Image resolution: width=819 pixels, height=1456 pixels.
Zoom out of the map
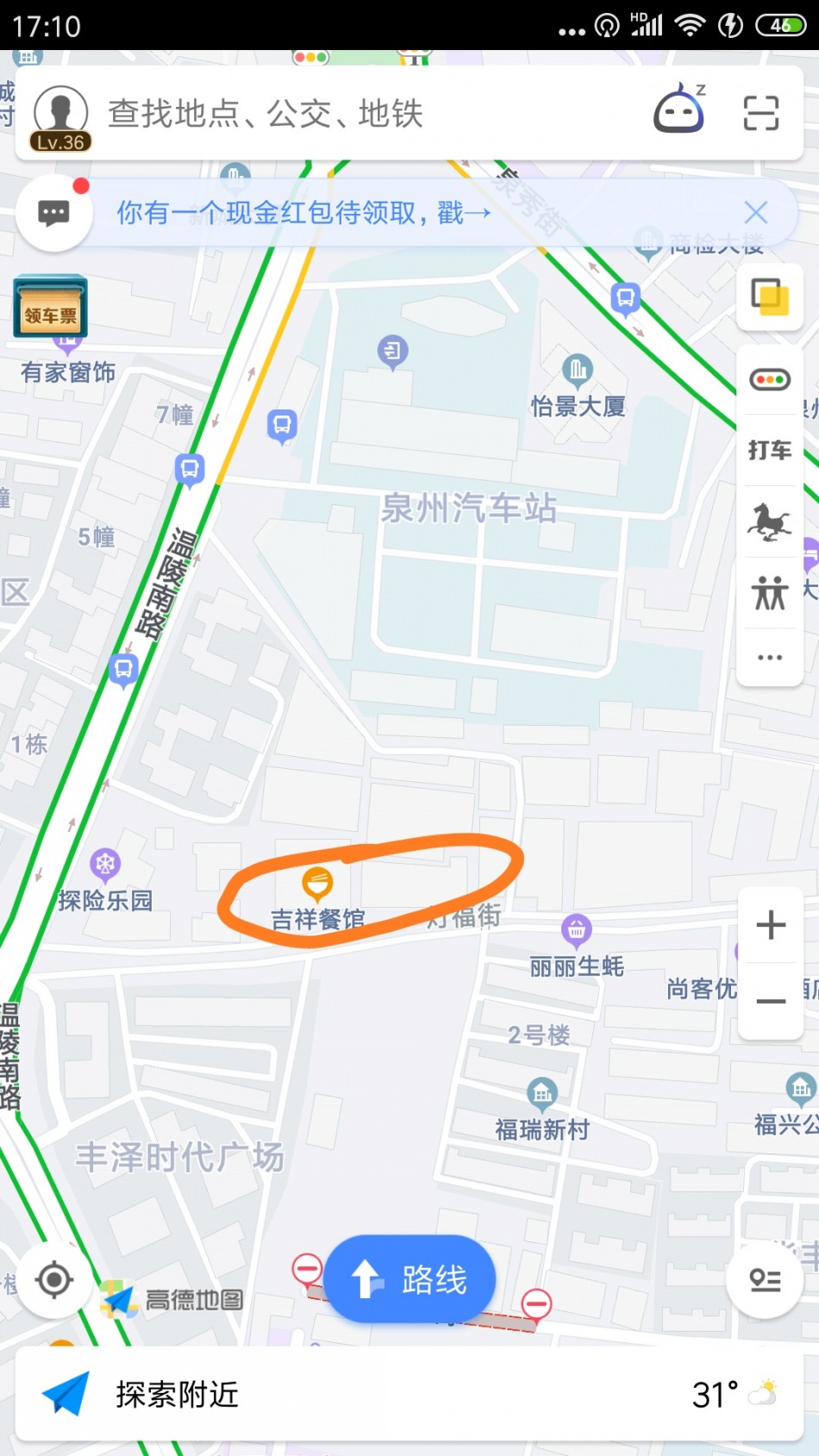[771, 1001]
